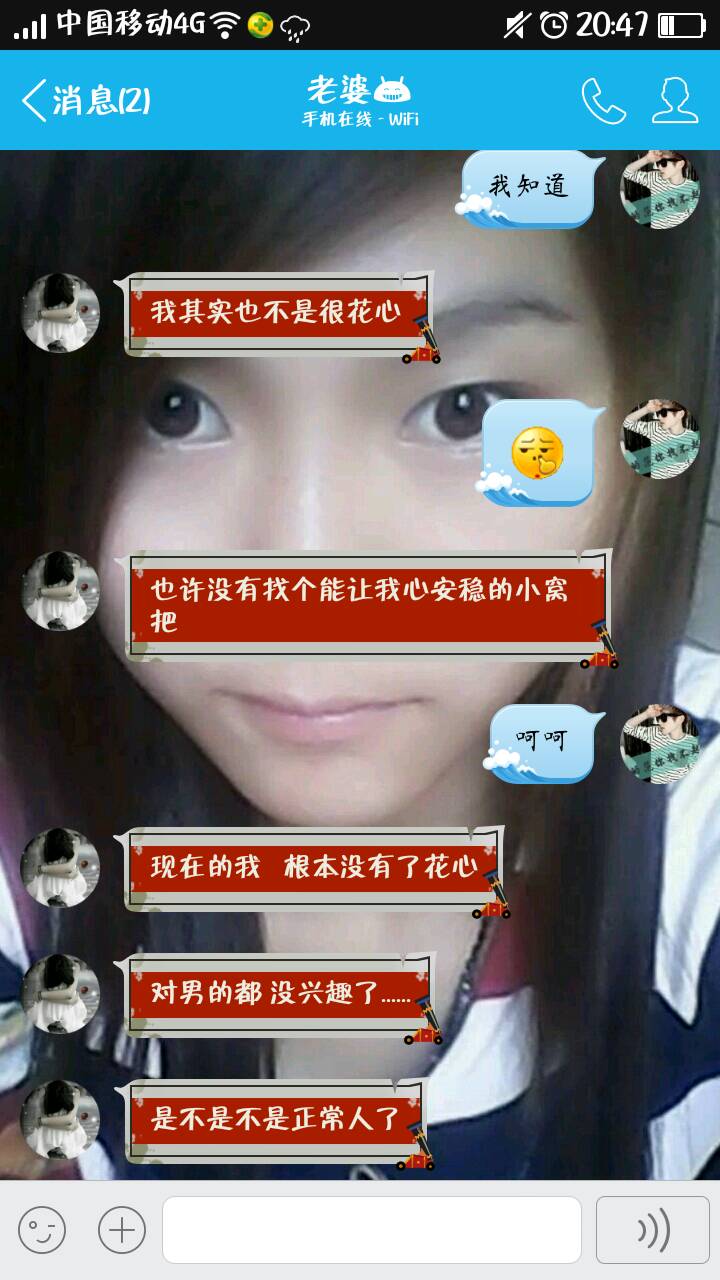Open the plus attachment menu

pos(122,1229)
